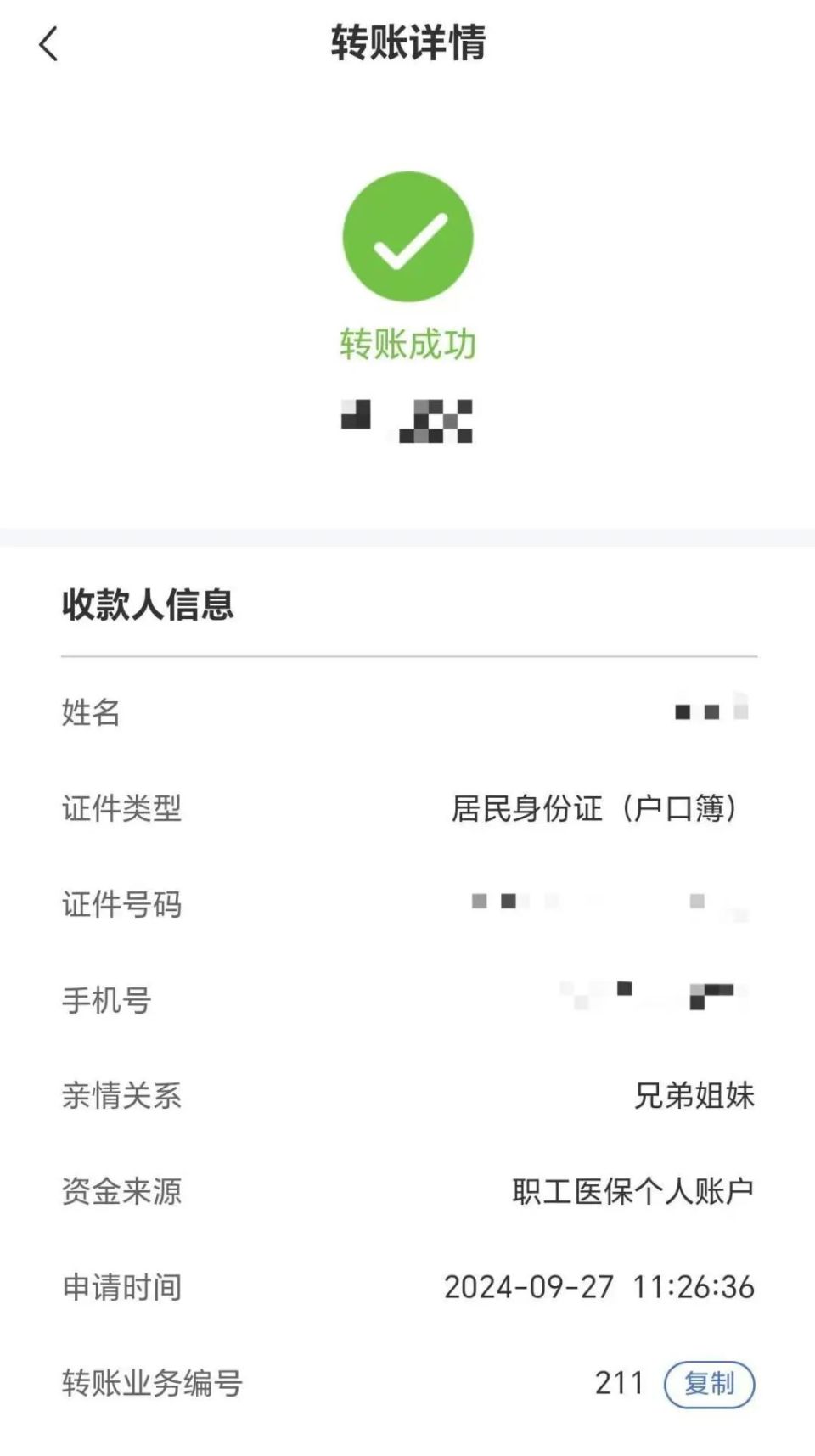Select the 转账详情 title bar
The image size is (815, 1456).
[x=407, y=44]
